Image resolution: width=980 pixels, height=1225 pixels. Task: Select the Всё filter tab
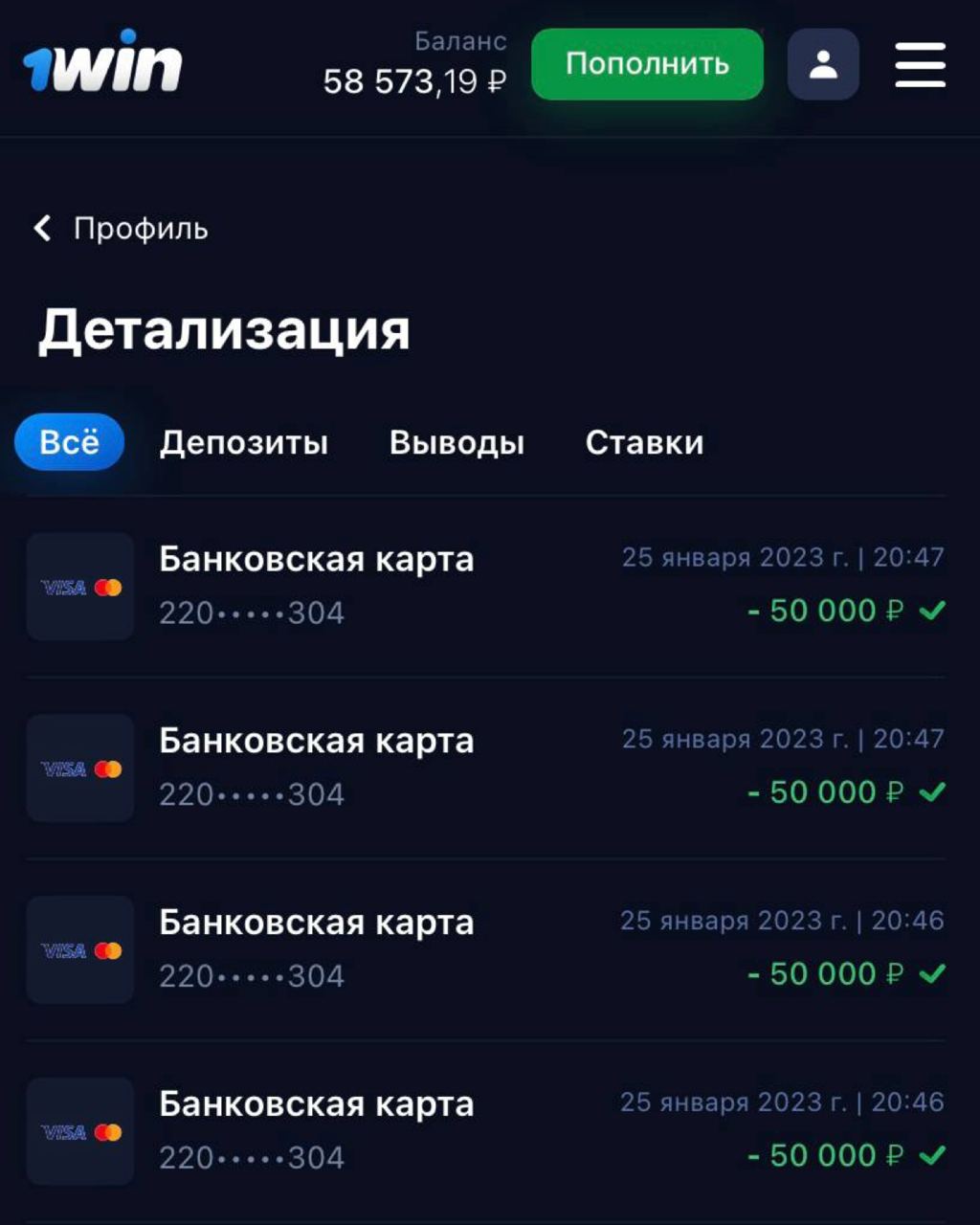pos(69,442)
